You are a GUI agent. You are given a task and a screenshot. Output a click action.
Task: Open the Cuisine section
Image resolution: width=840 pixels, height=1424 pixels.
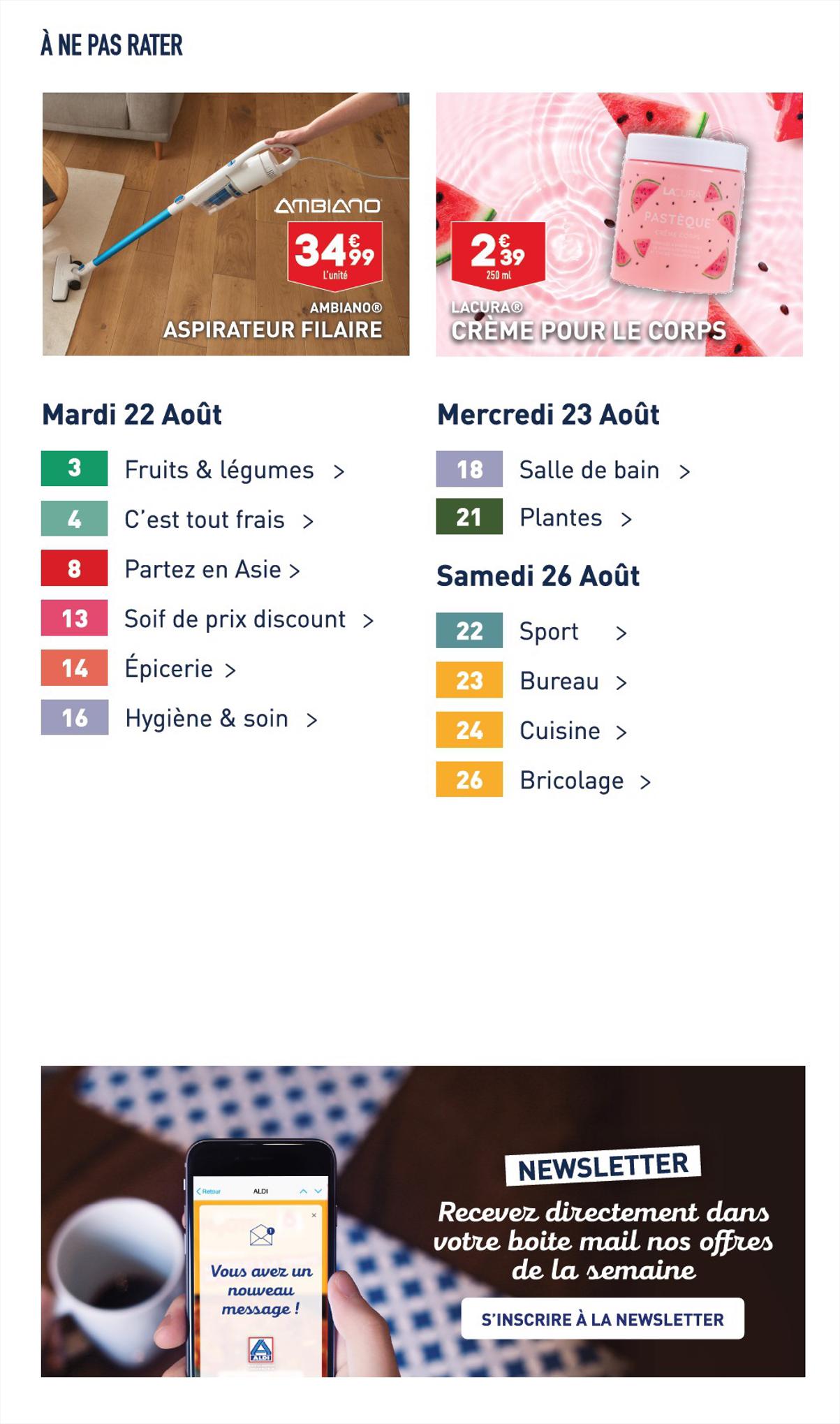pyautogui.click(x=559, y=731)
